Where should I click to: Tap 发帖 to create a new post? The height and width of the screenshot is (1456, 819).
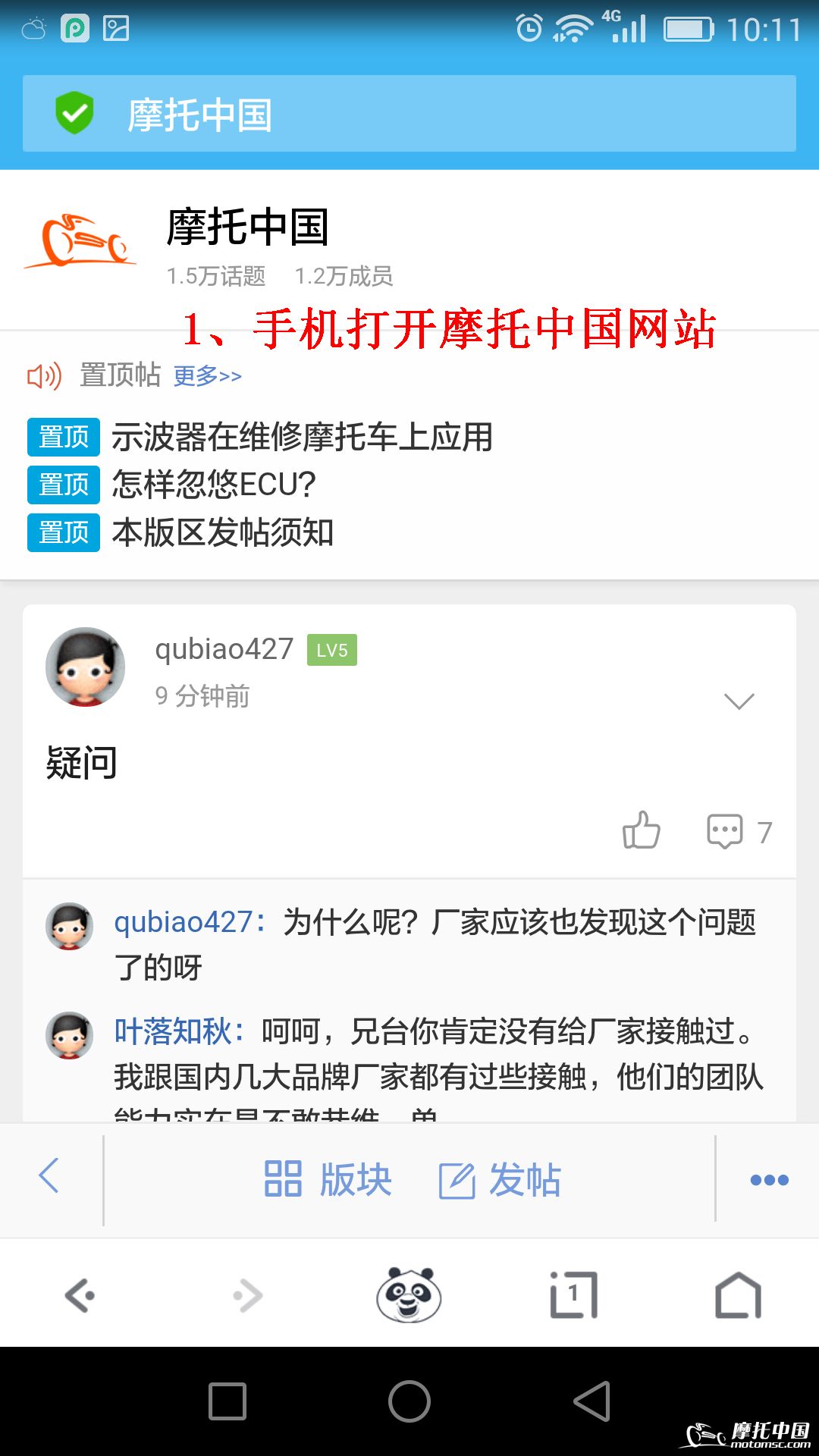click(500, 1180)
